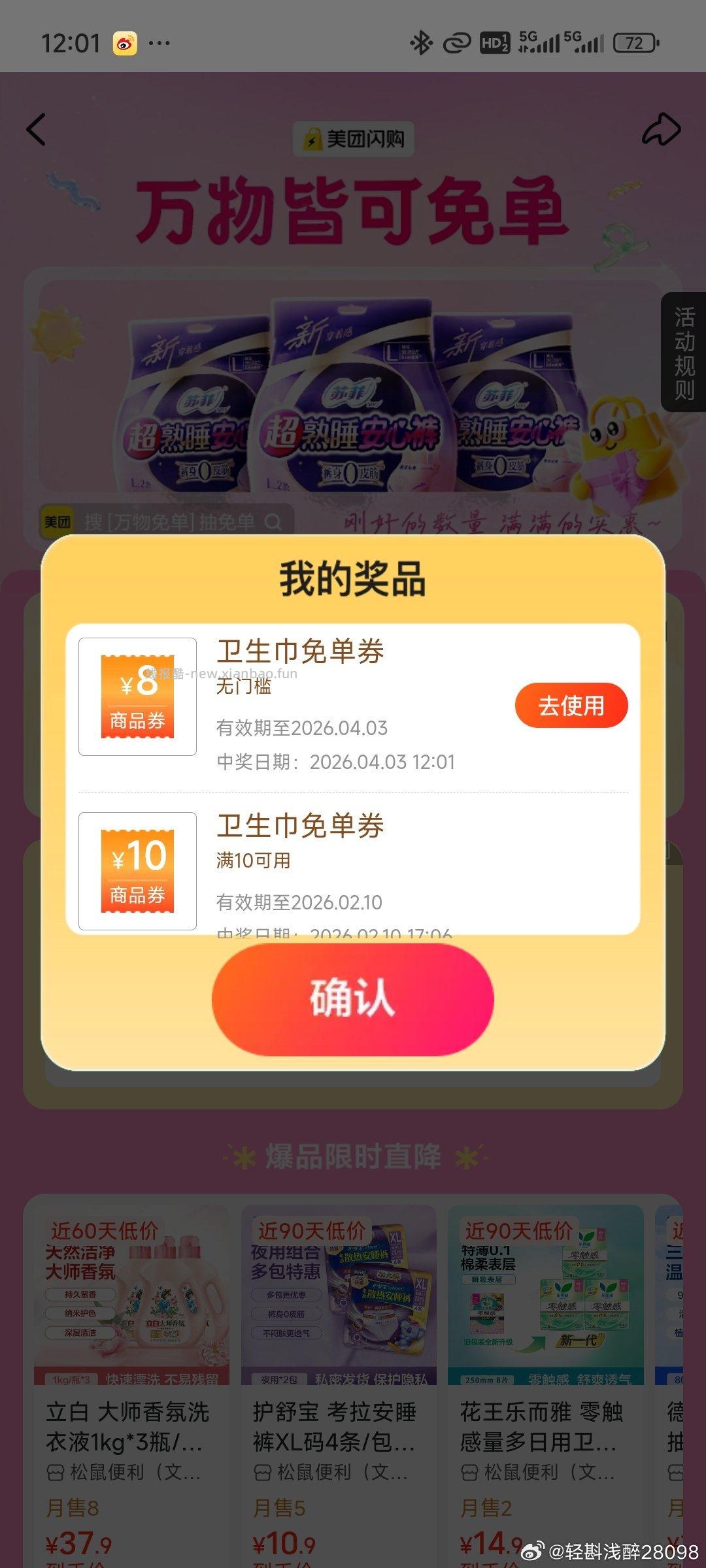
Task: Select the ¥8 商品券 coupon icon
Action: point(137,697)
